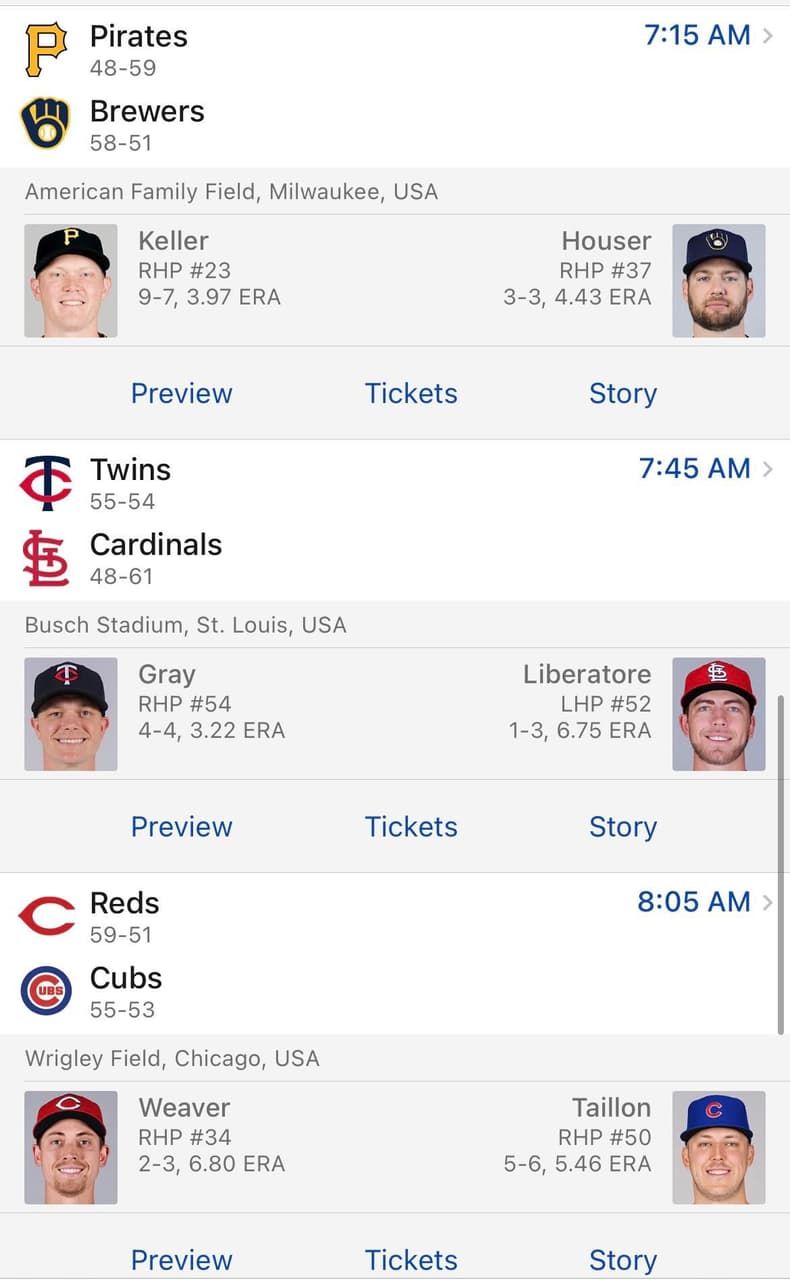Read the Story for the Twins-Cardinals game

622,827
